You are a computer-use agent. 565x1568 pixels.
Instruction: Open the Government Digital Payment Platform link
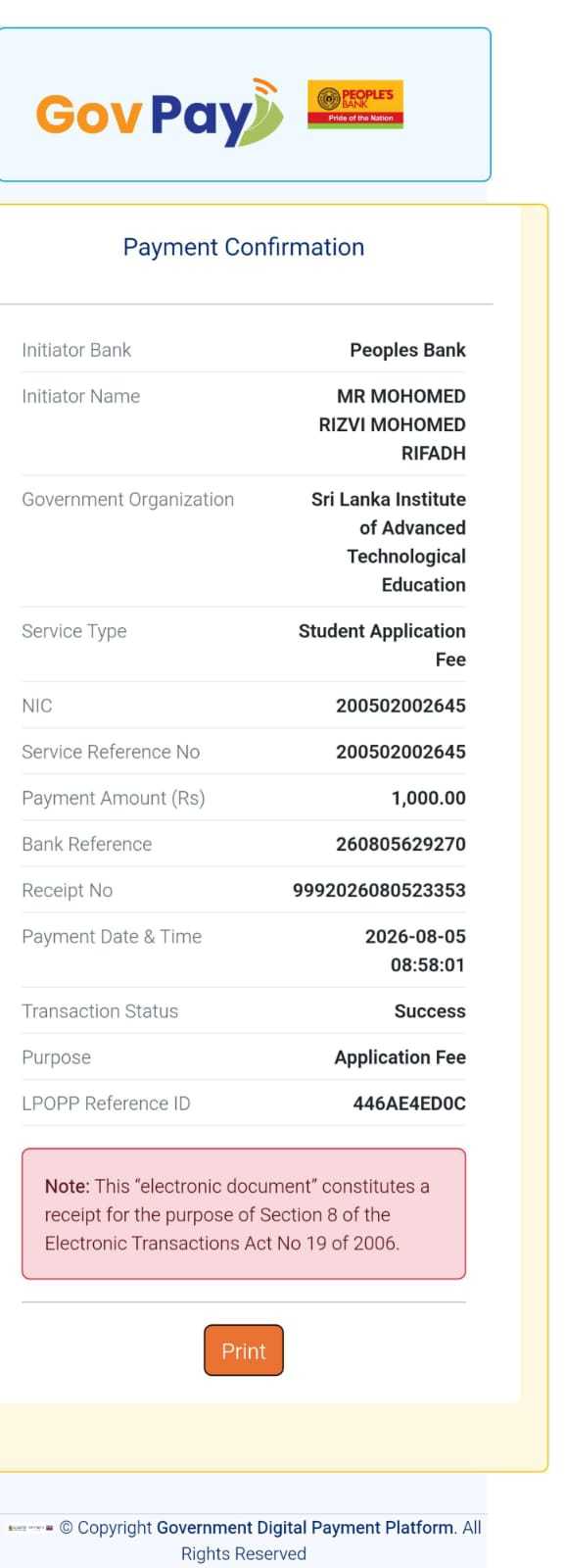(305, 1527)
